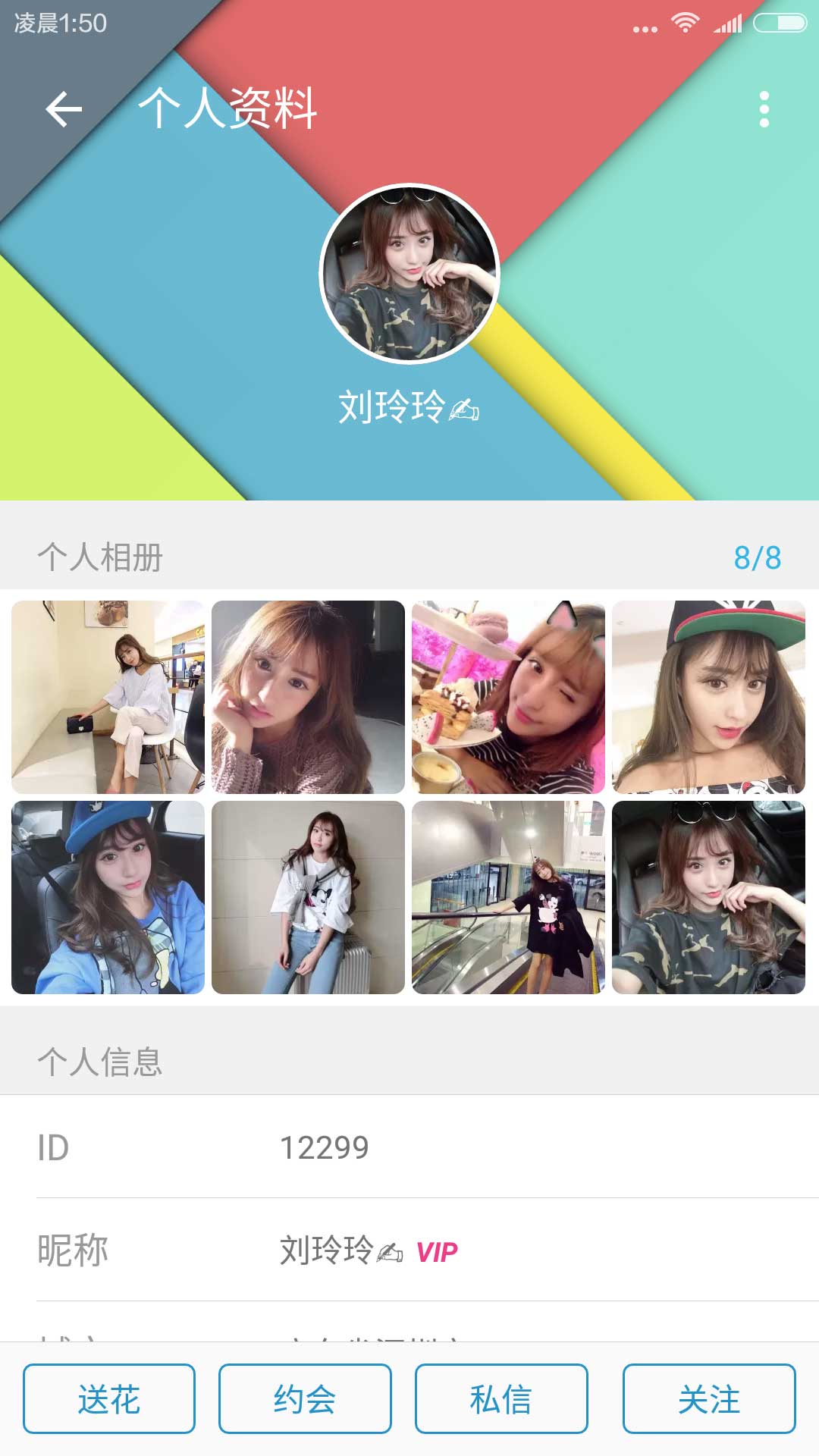Tap the Wi-Fi icon in the status bar
Viewport: 819px width, 1456px height.
pos(685,24)
